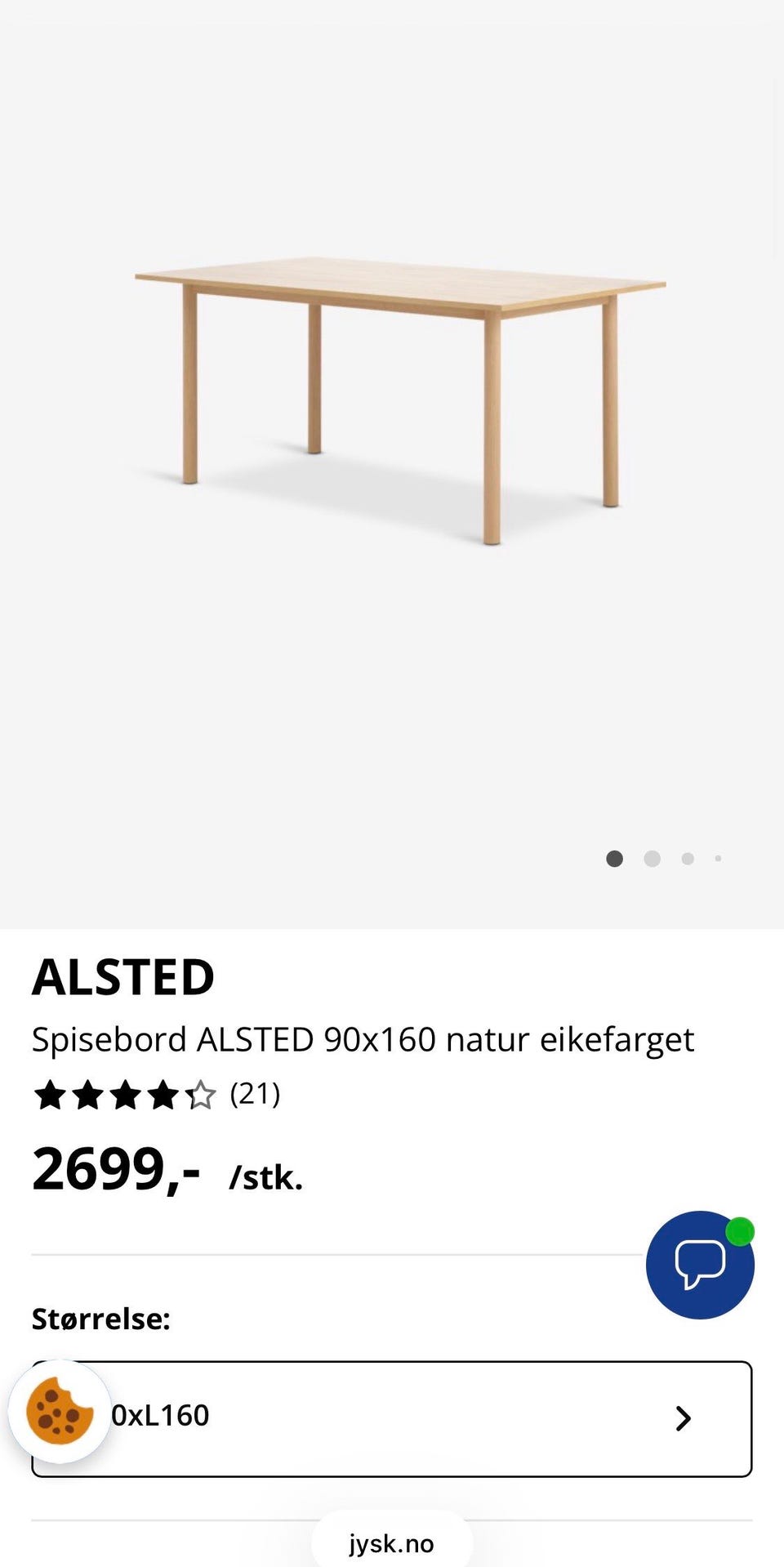The height and width of the screenshot is (1567, 784).
Task: Open the live chat bubble
Action: pos(700,1264)
